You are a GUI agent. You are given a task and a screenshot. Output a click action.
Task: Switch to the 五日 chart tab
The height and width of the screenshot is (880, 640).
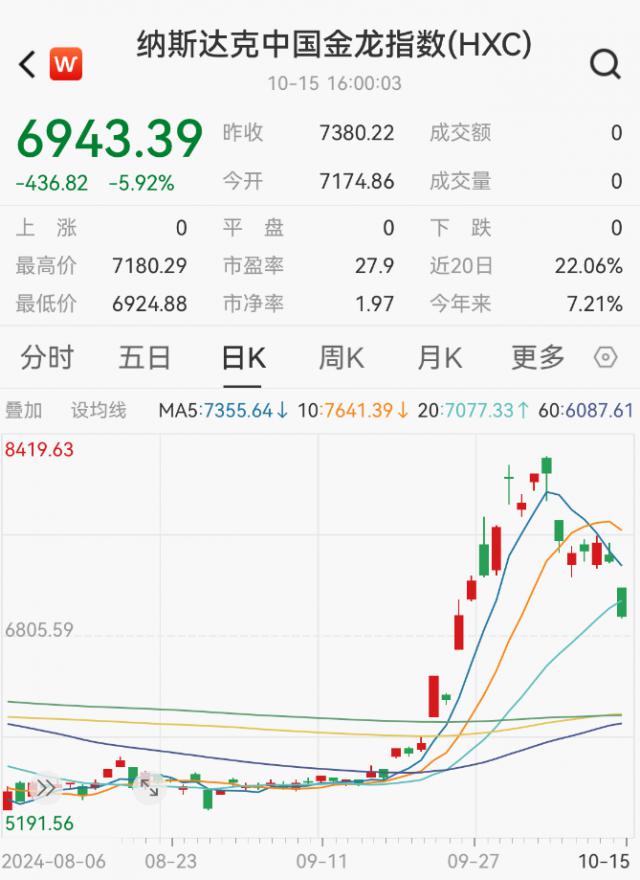145,358
